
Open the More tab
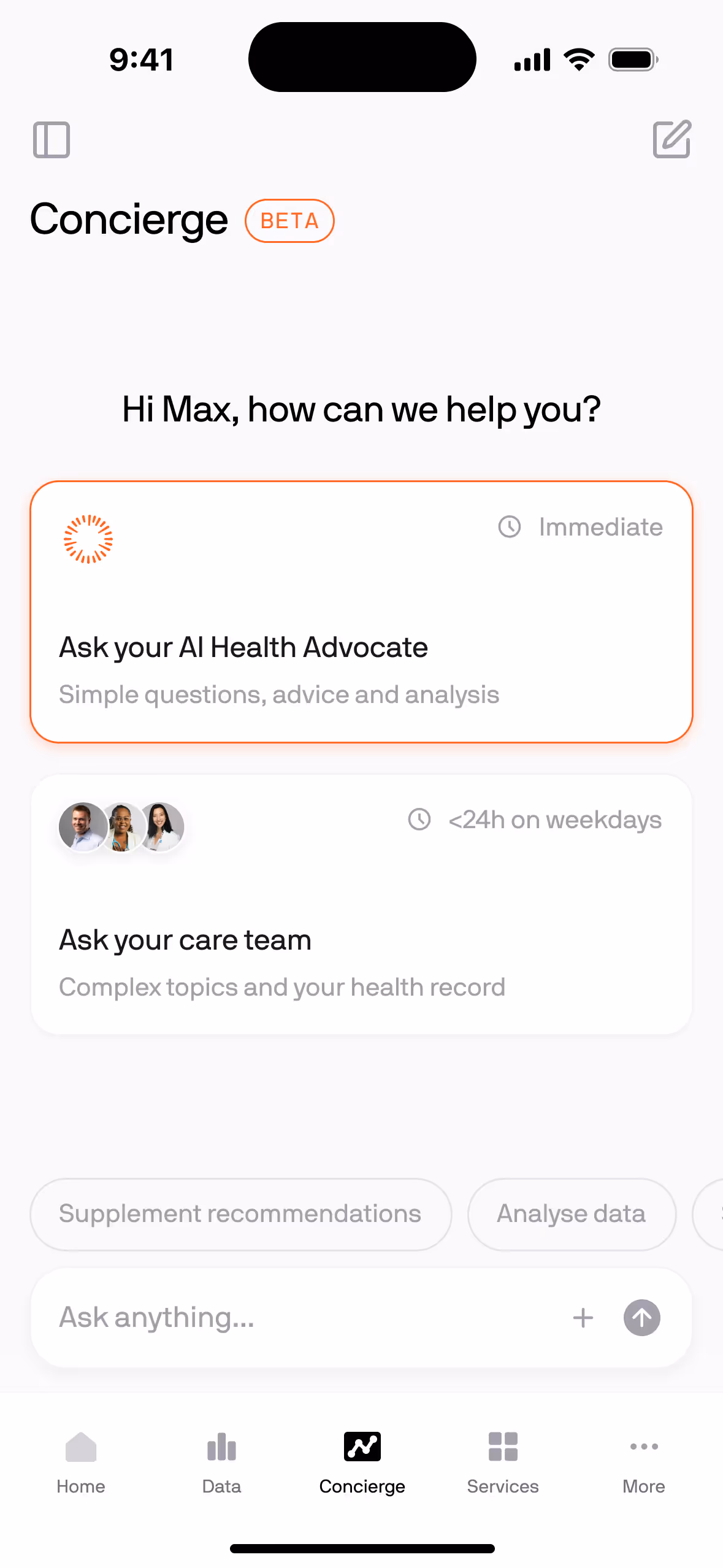(644, 1463)
